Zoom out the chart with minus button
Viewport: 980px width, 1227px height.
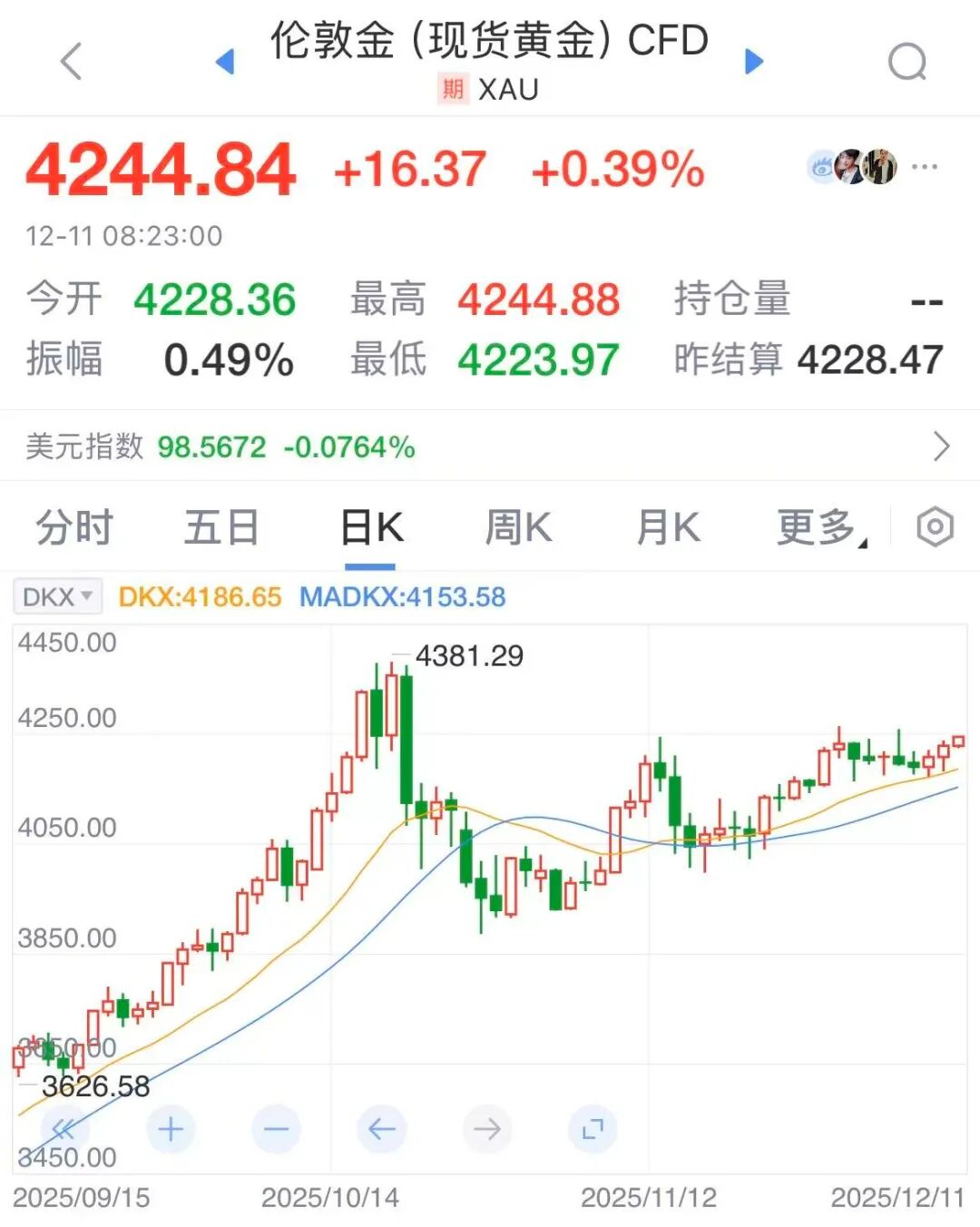pos(276,1129)
